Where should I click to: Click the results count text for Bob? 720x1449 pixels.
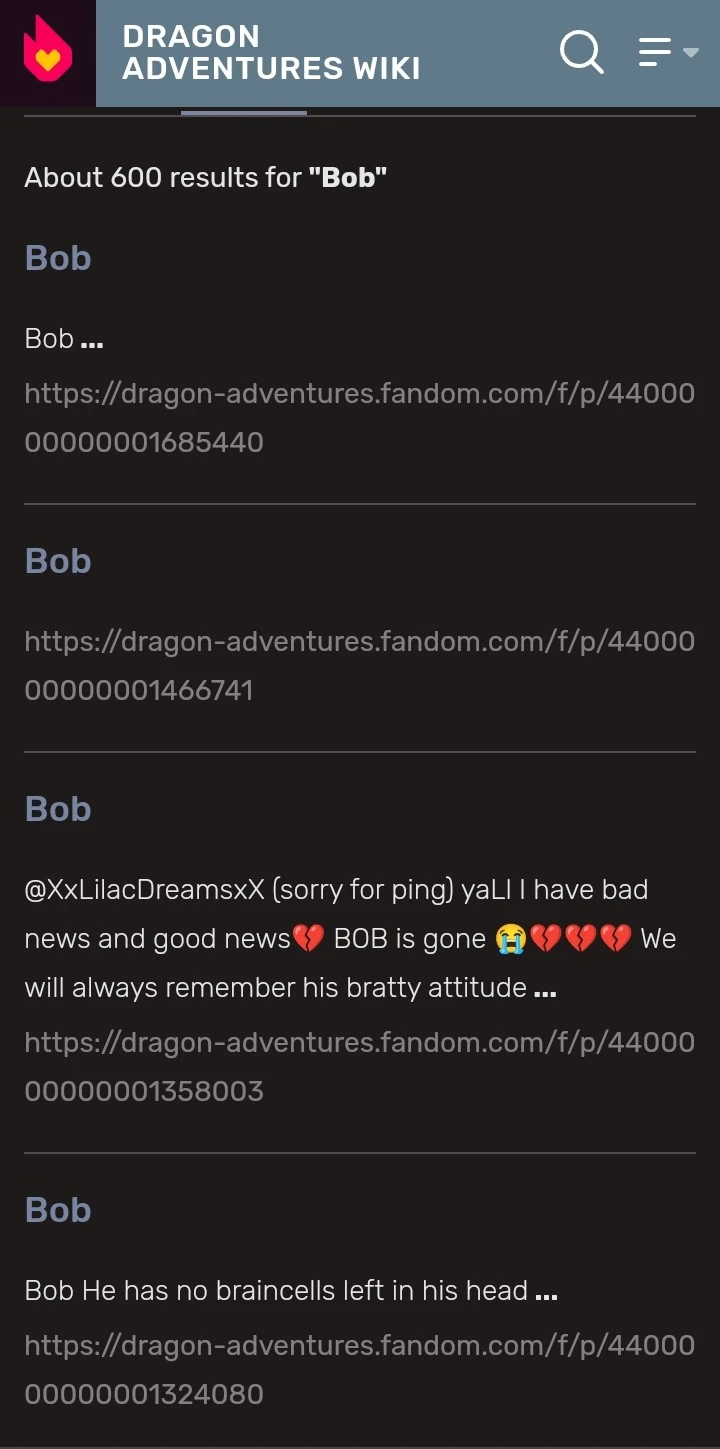click(x=205, y=177)
